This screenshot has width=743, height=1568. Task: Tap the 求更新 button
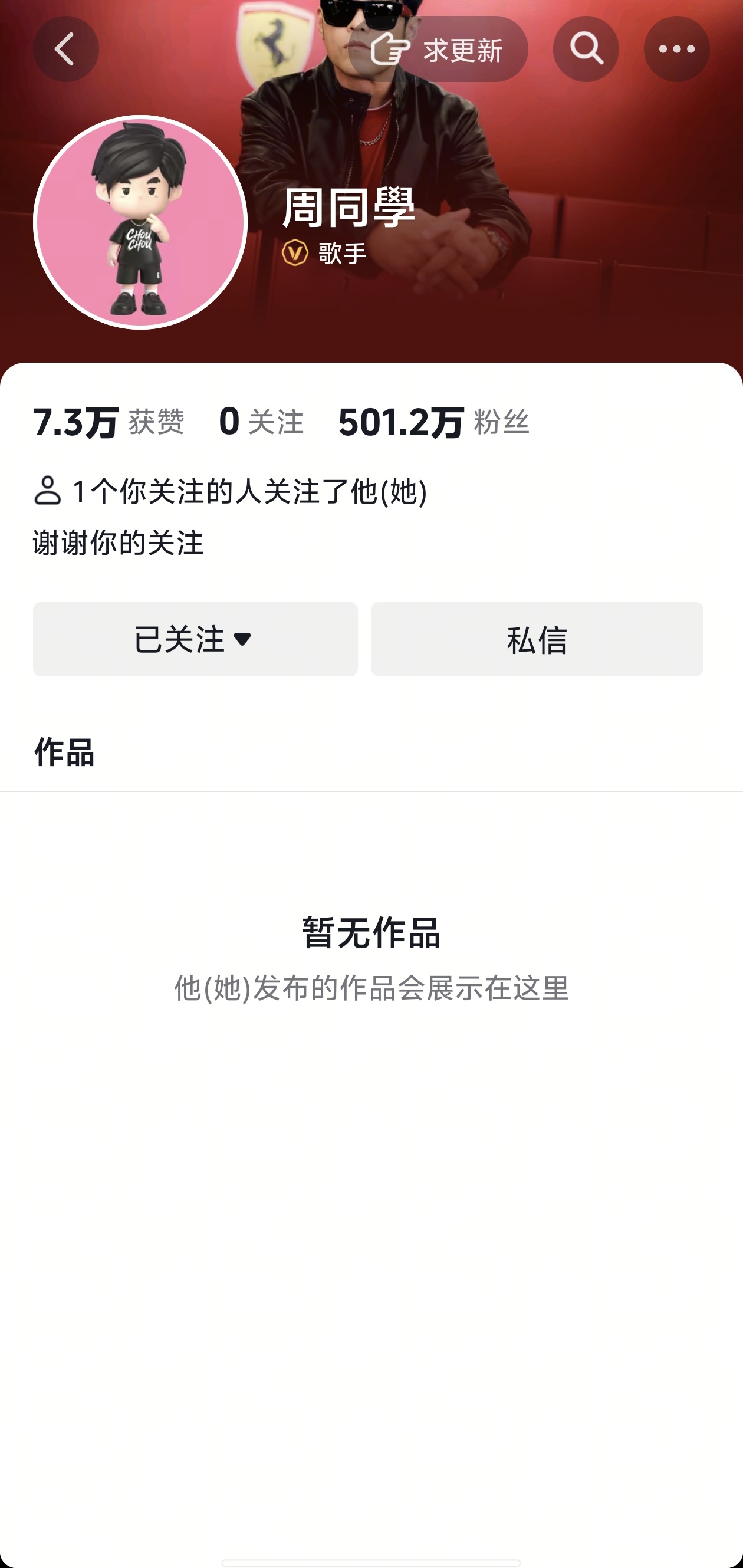click(x=438, y=50)
